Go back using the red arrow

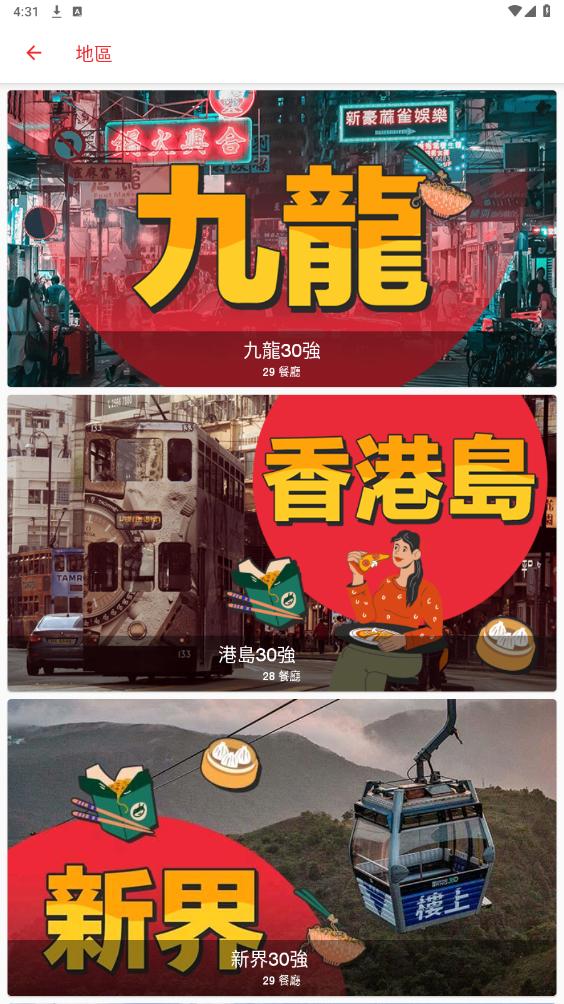(34, 53)
